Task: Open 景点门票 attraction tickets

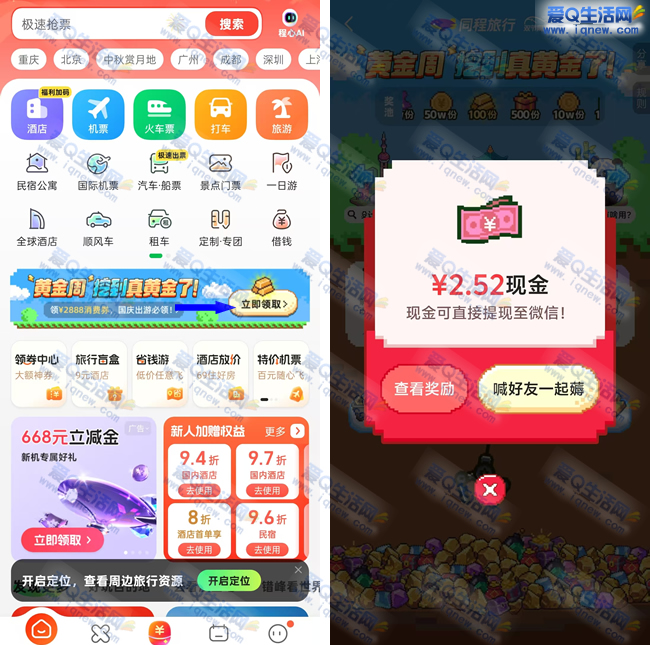Action: coord(220,171)
